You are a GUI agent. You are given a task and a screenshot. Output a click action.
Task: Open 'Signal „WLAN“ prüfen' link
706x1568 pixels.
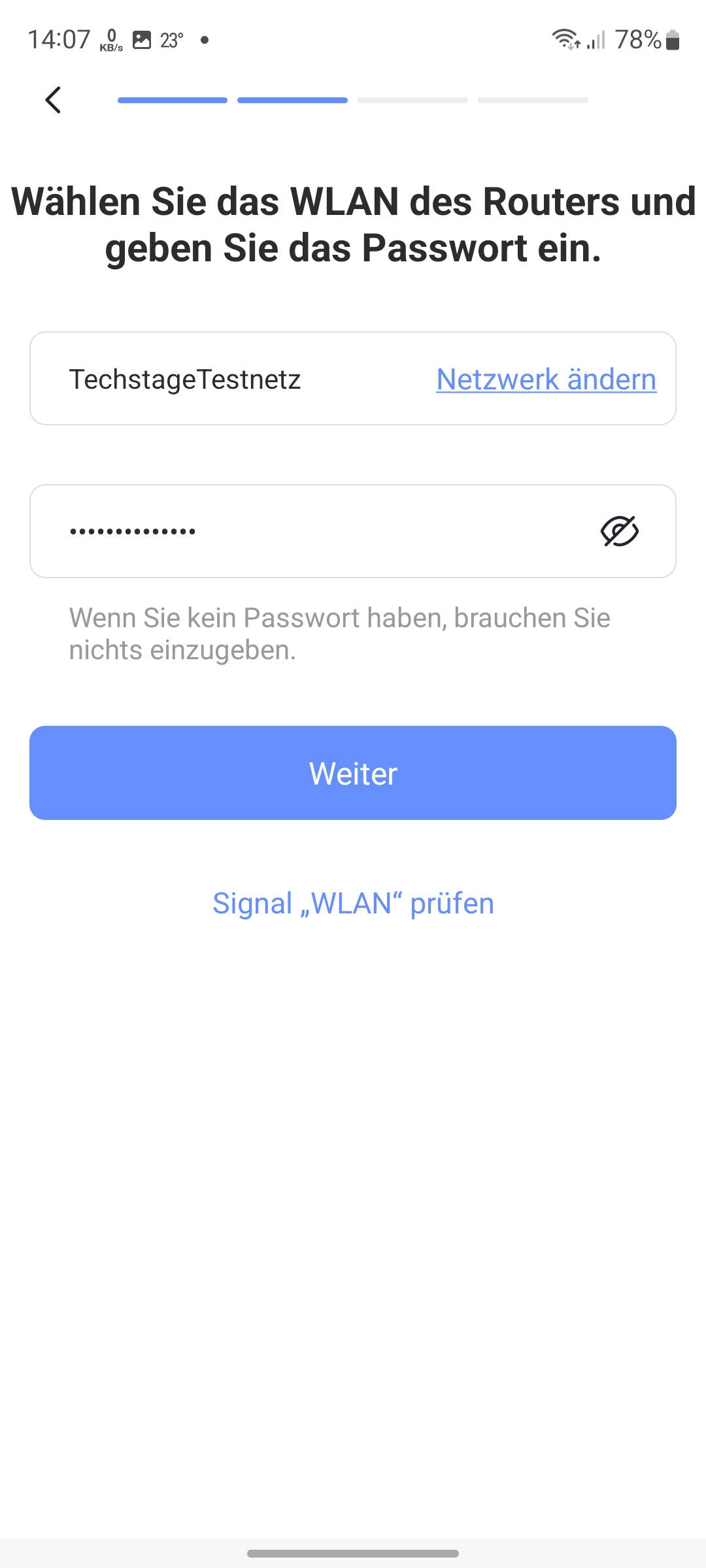click(x=353, y=904)
